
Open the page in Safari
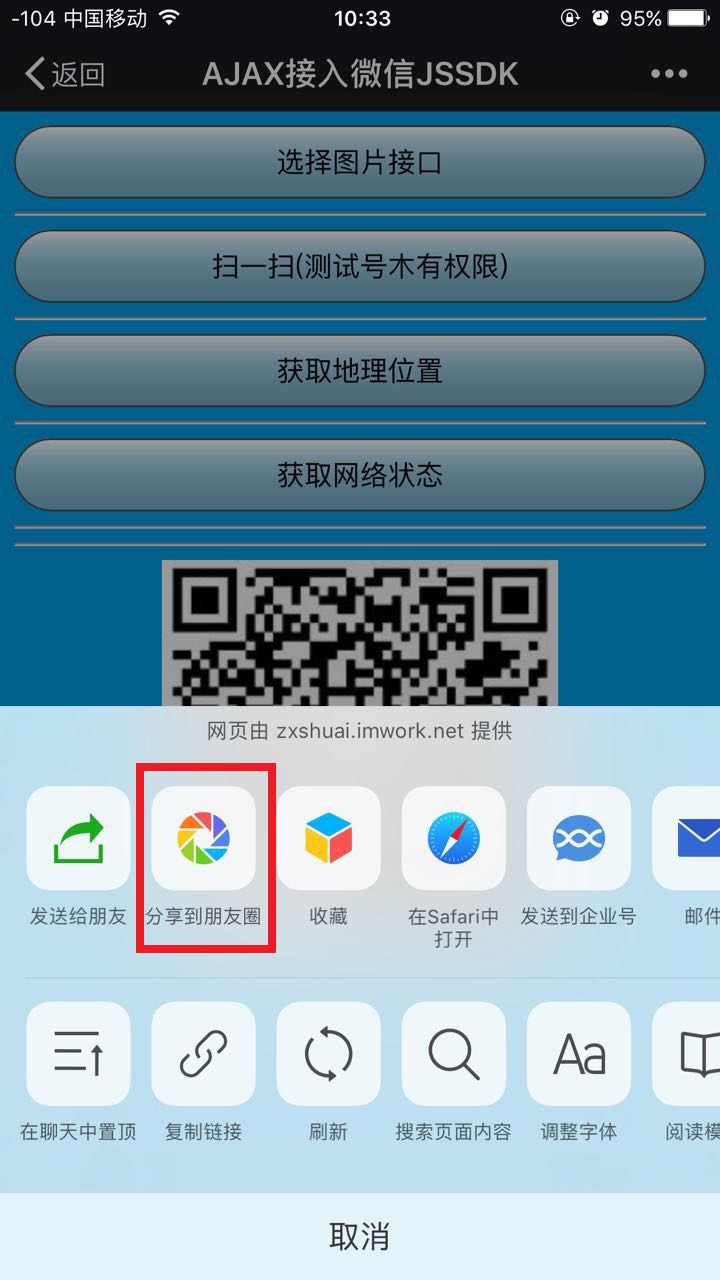click(x=453, y=838)
